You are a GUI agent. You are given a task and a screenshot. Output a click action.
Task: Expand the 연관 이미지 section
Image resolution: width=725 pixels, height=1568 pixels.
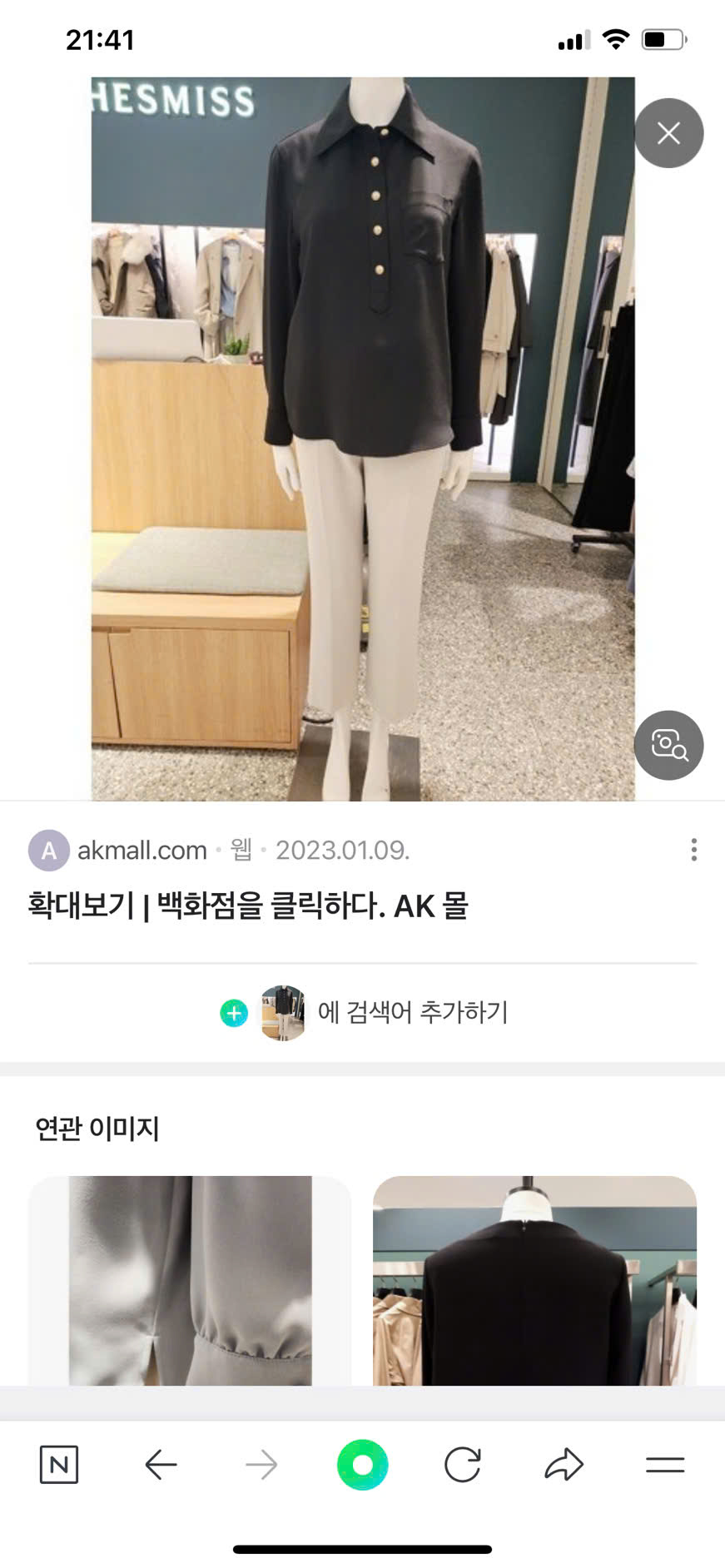pos(97,1129)
